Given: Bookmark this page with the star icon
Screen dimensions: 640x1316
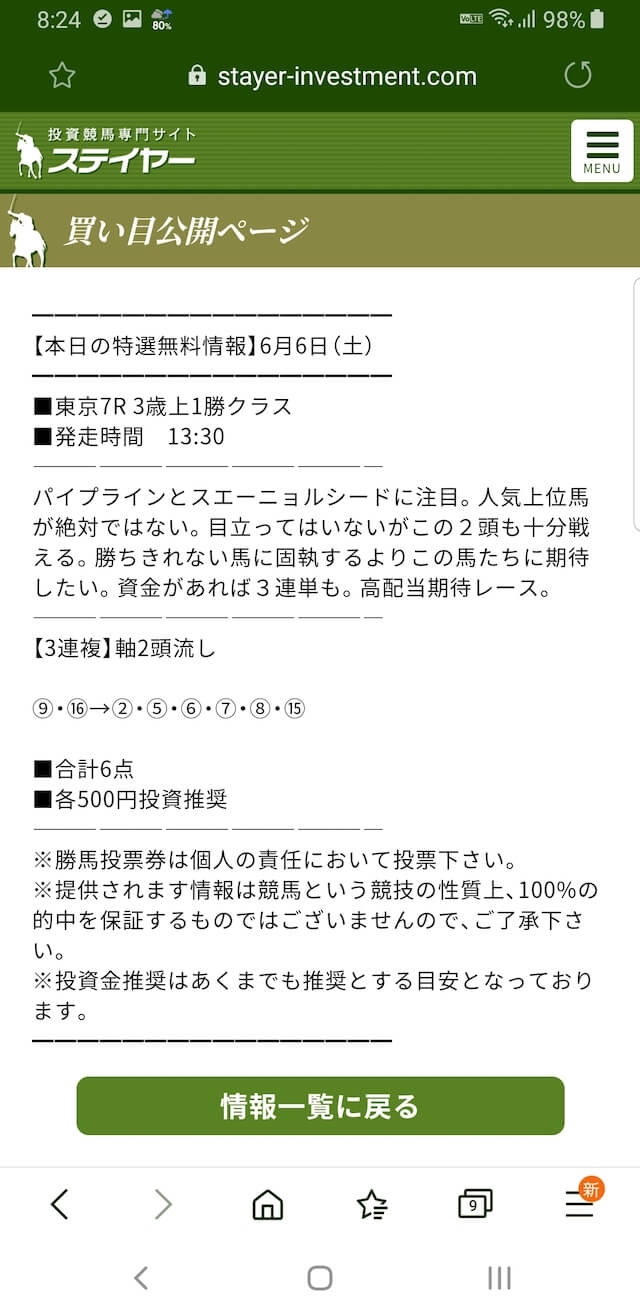Looking at the screenshot, I should [x=62, y=76].
